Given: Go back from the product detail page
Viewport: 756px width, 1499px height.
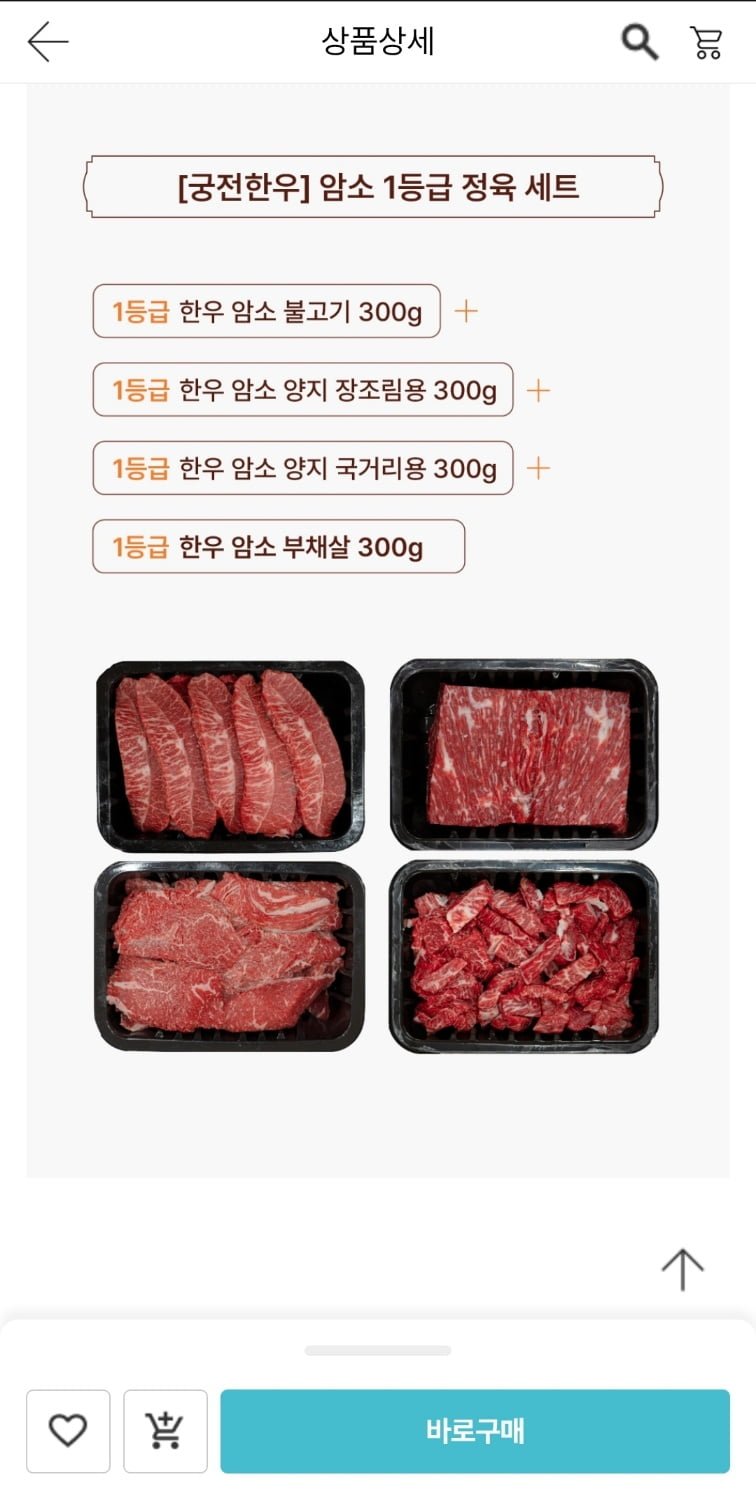Looking at the screenshot, I should pyautogui.click(x=47, y=42).
